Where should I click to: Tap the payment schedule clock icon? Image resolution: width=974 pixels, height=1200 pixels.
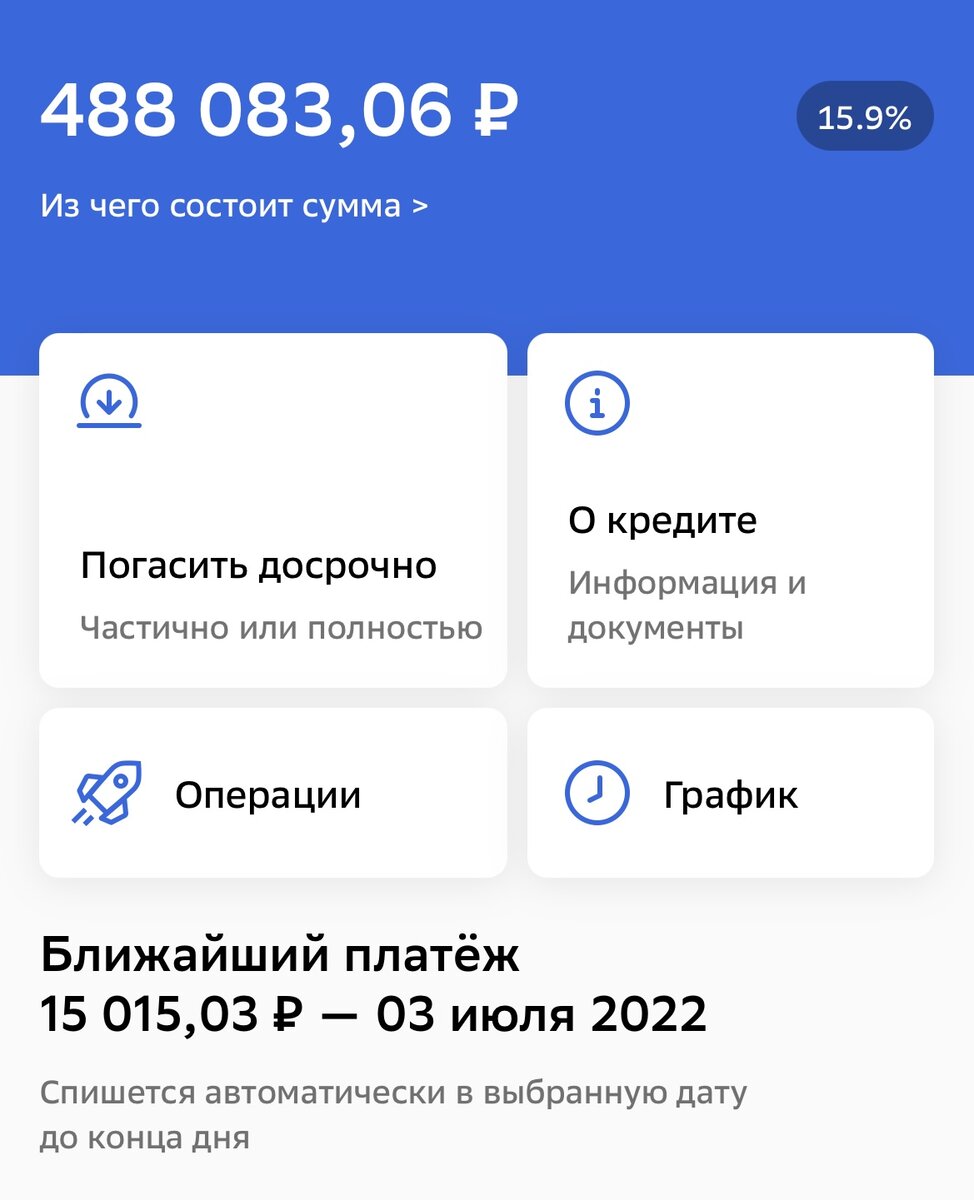click(x=597, y=791)
